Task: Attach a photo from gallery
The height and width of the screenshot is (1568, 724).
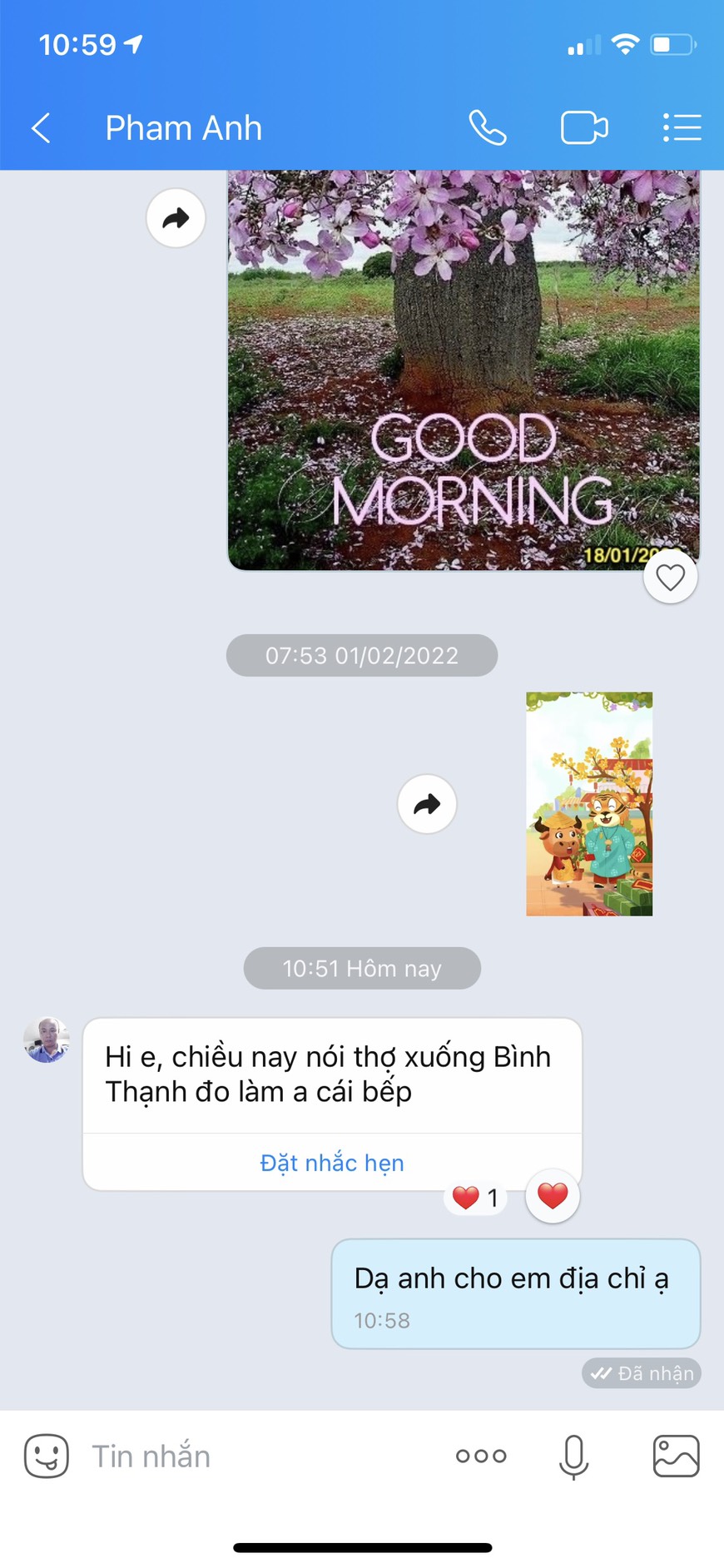Action: 676,1456
